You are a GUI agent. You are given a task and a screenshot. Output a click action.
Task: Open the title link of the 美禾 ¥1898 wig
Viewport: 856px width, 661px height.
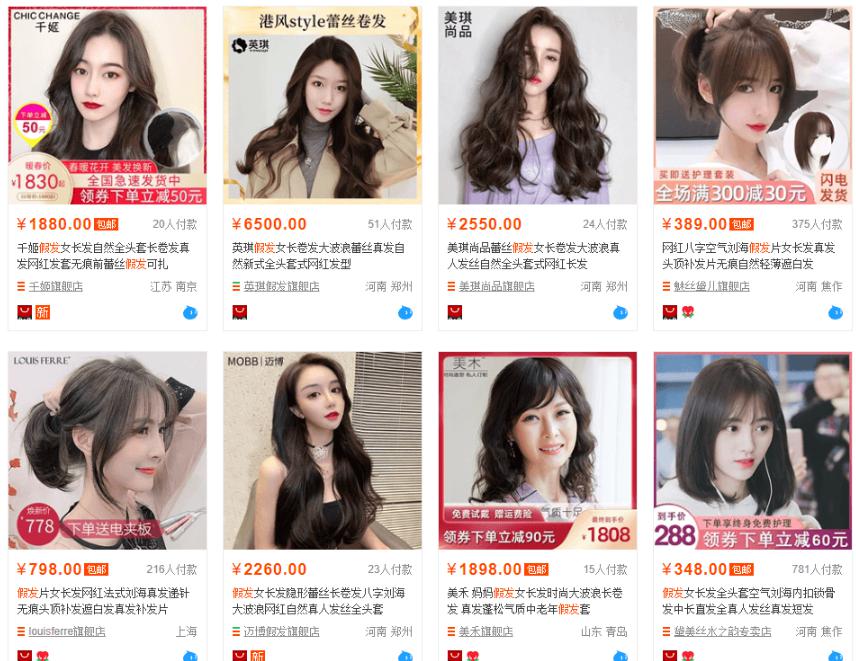point(533,601)
